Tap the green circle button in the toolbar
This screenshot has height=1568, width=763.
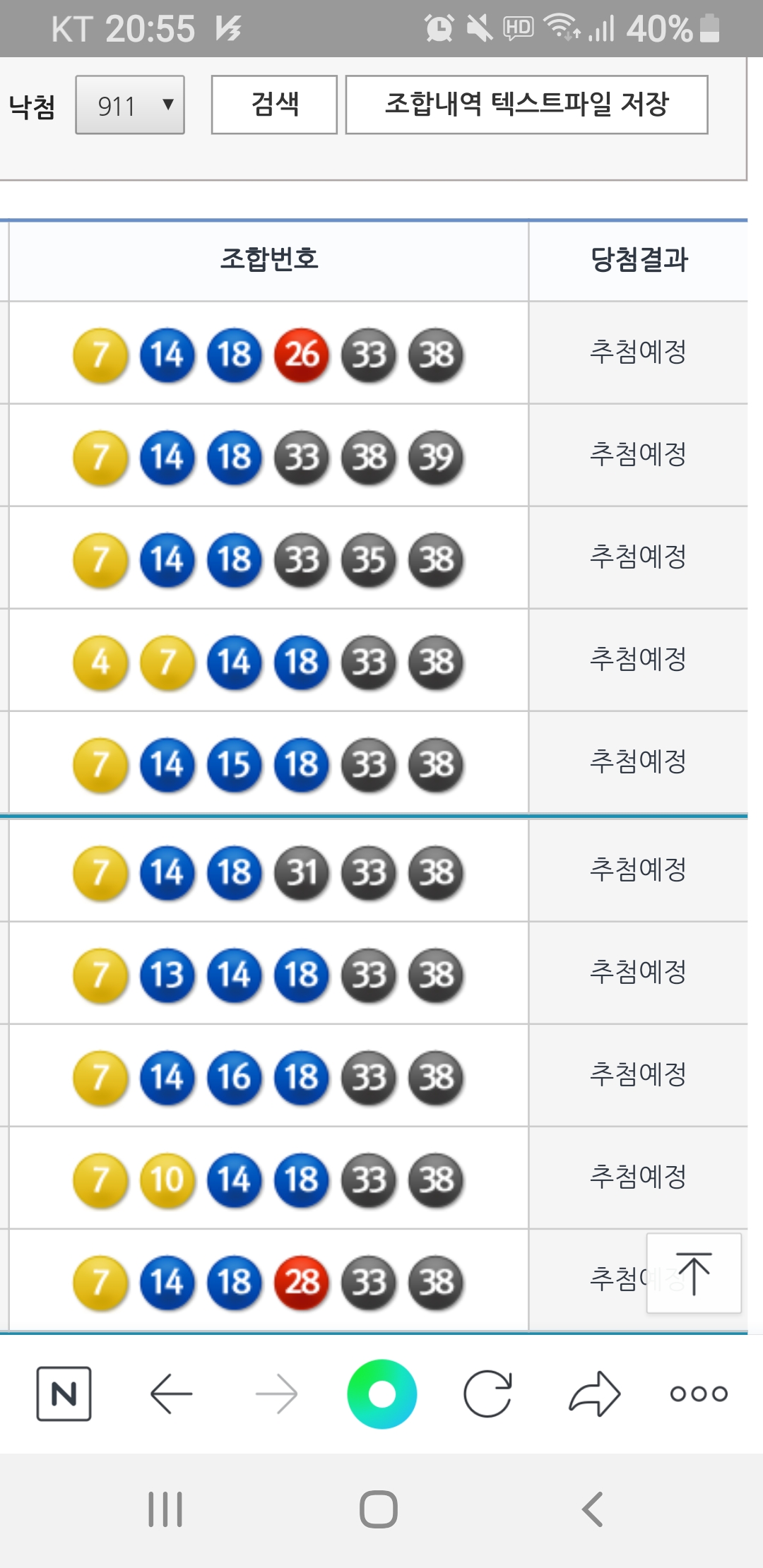[x=381, y=1394]
